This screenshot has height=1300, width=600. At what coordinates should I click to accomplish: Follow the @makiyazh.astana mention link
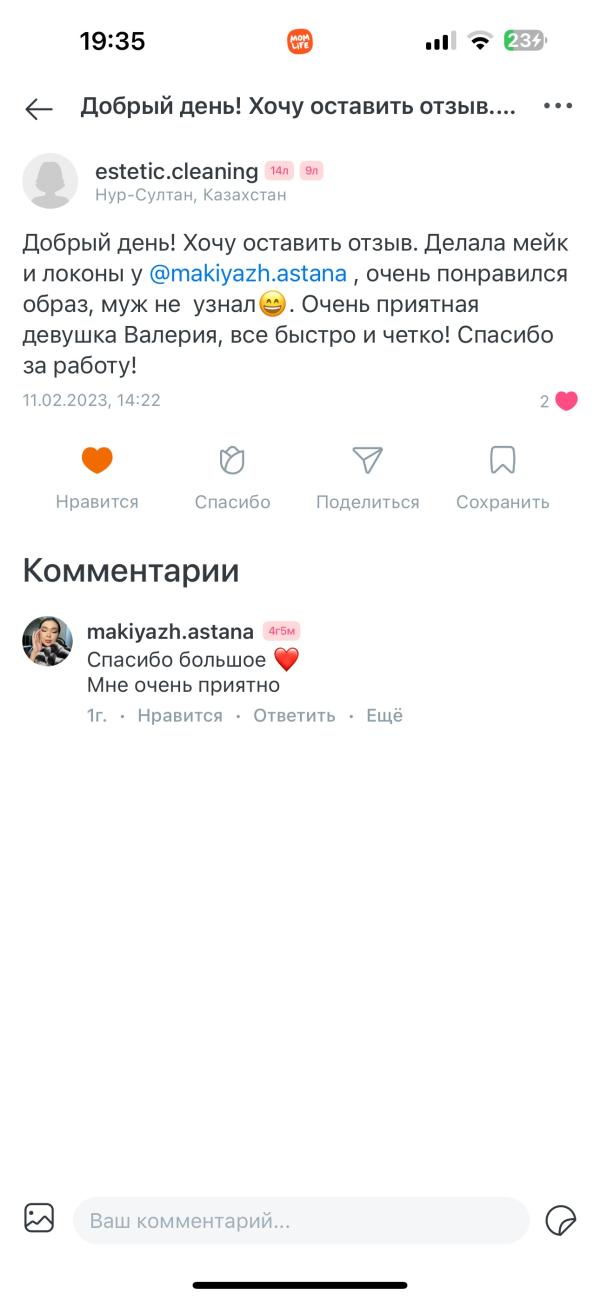tap(248, 274)
